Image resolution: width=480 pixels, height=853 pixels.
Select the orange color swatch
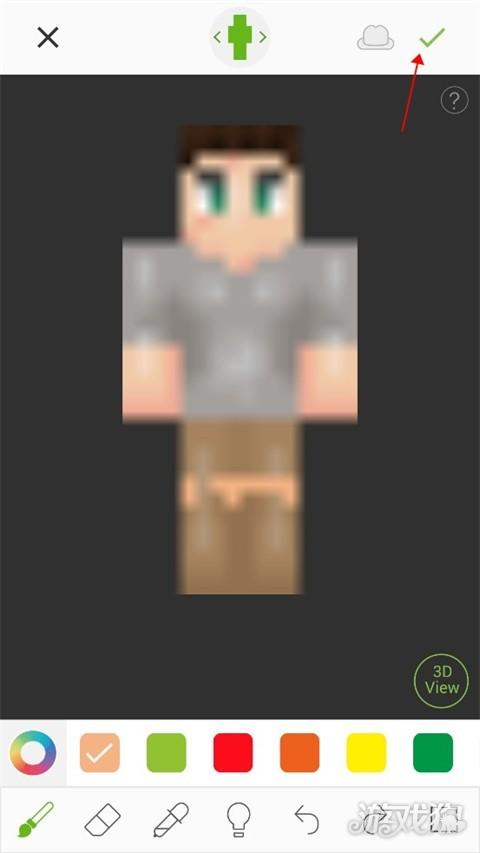click(300, 753)
